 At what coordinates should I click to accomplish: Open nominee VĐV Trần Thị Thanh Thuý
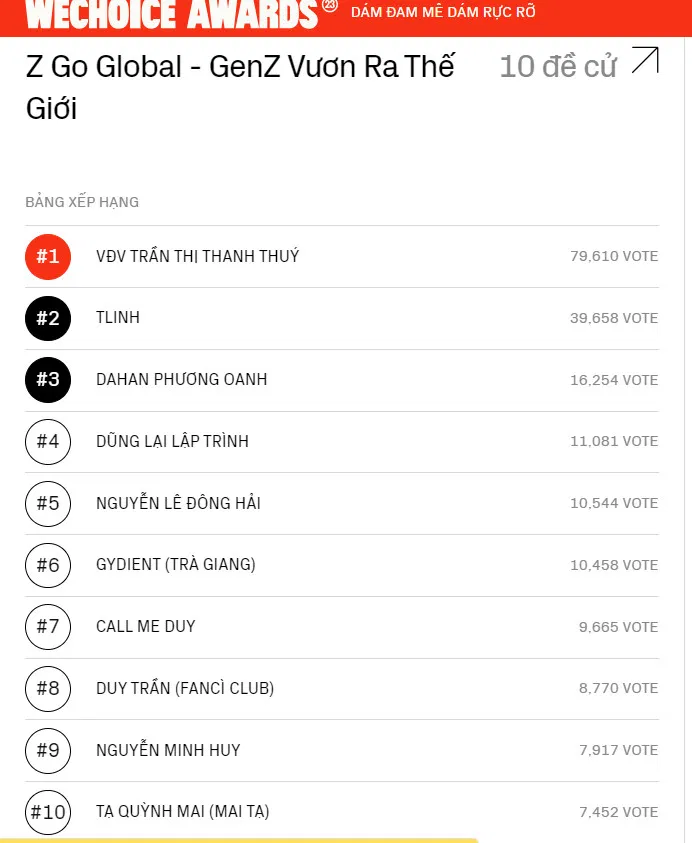pos(197,256)
